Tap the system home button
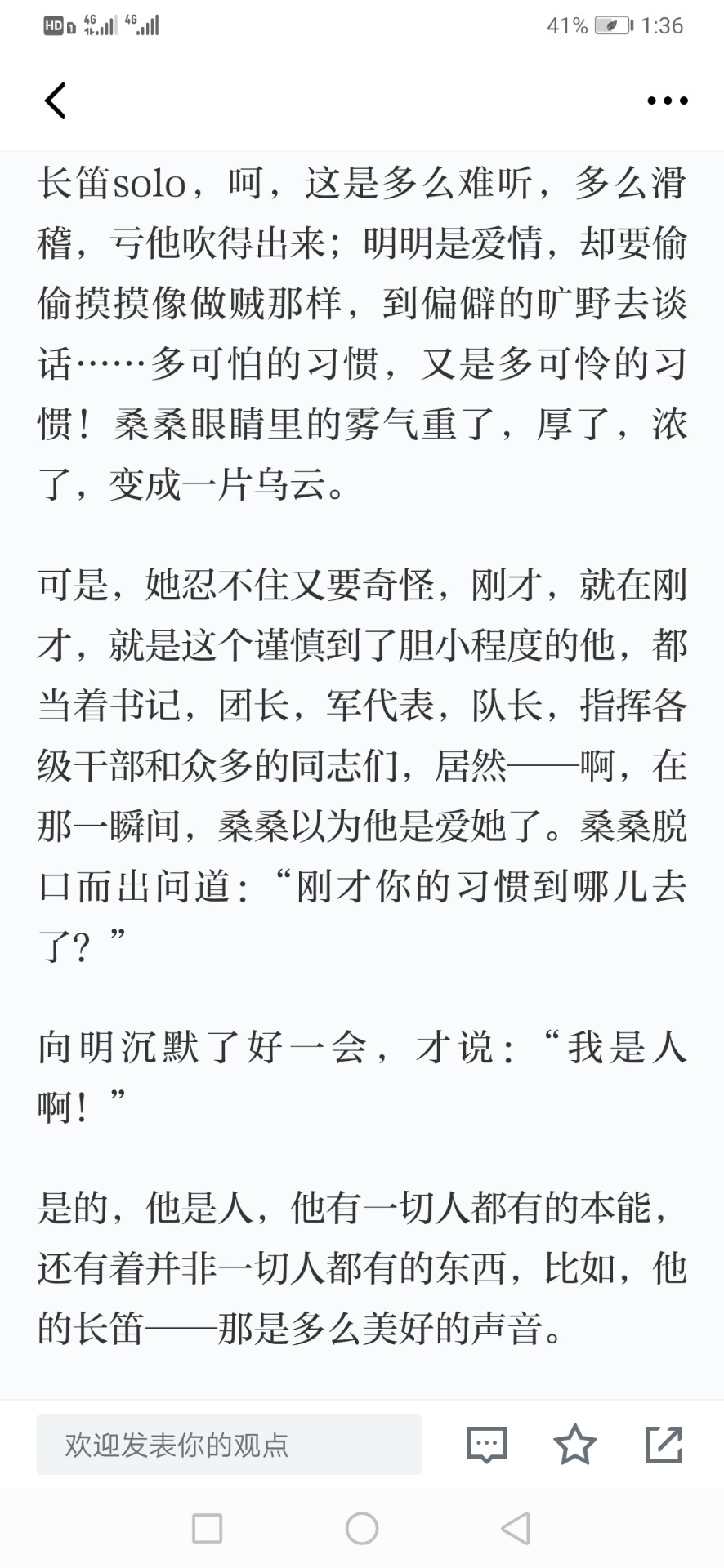Viewport: 724px width, 1568px height. coord(362,1528)
